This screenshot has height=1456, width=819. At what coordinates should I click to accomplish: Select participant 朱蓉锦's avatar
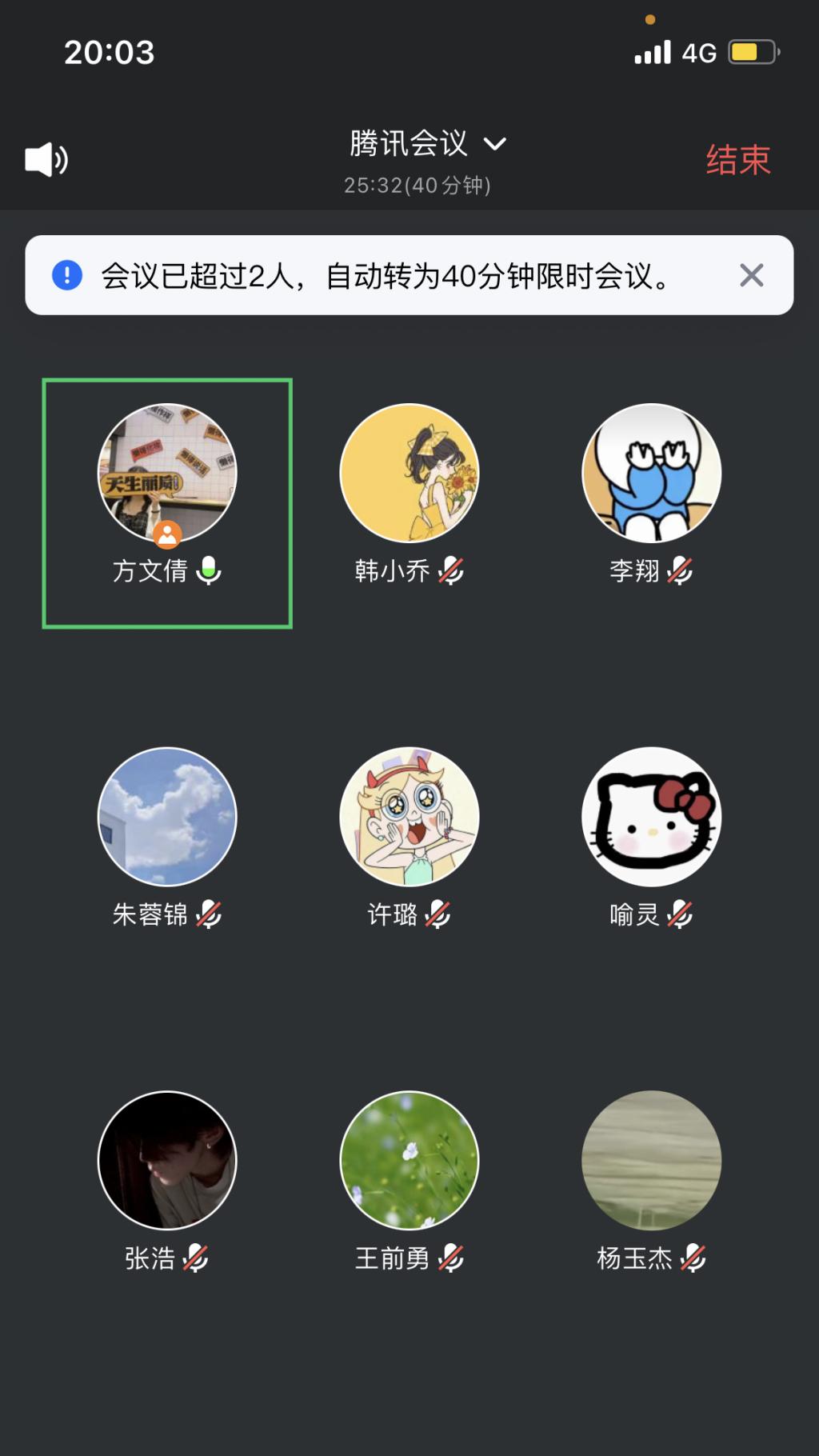click(x=167, y=817)
